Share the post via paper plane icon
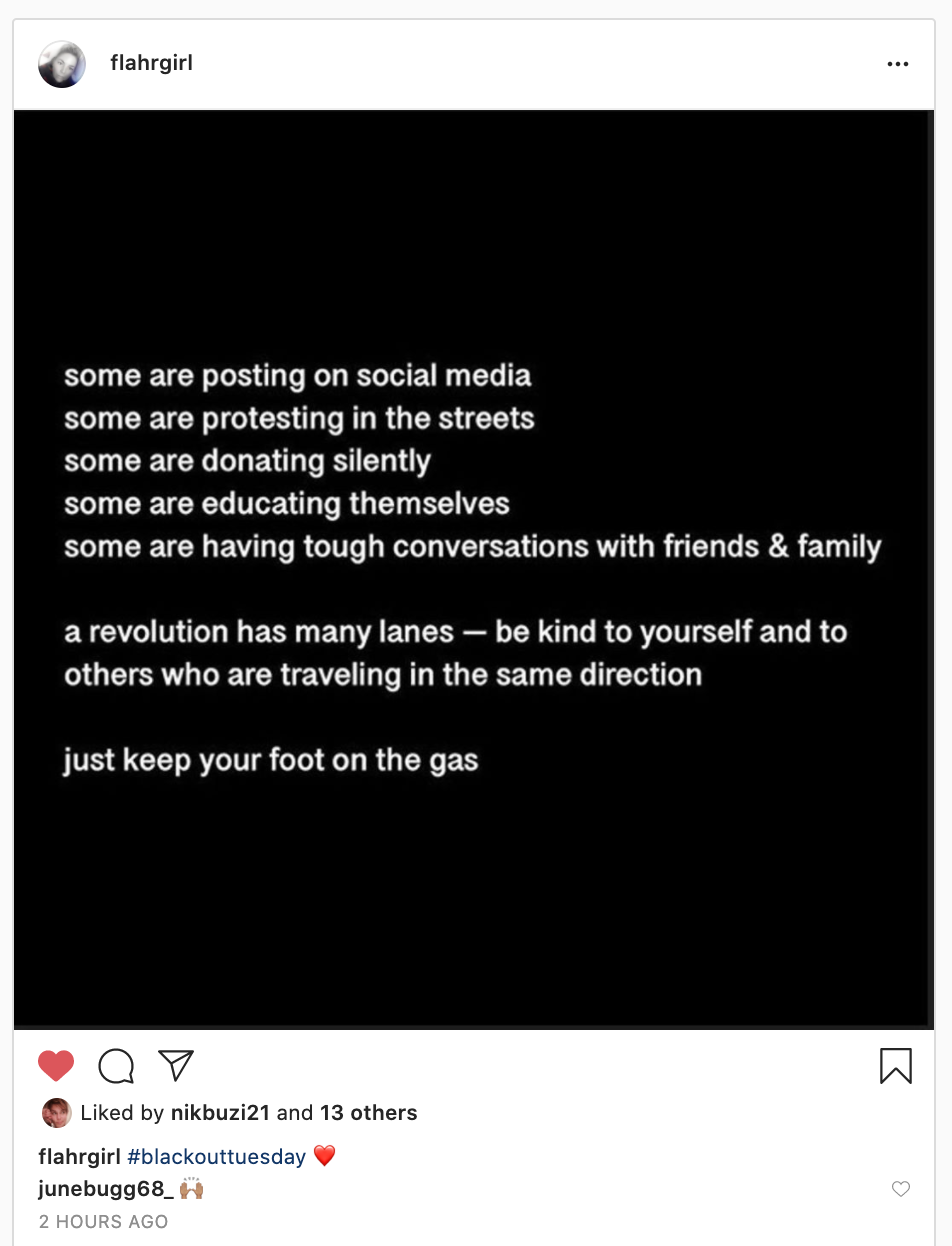Viewport: 952px width, 1246px height. click(x=176, y=1065)
